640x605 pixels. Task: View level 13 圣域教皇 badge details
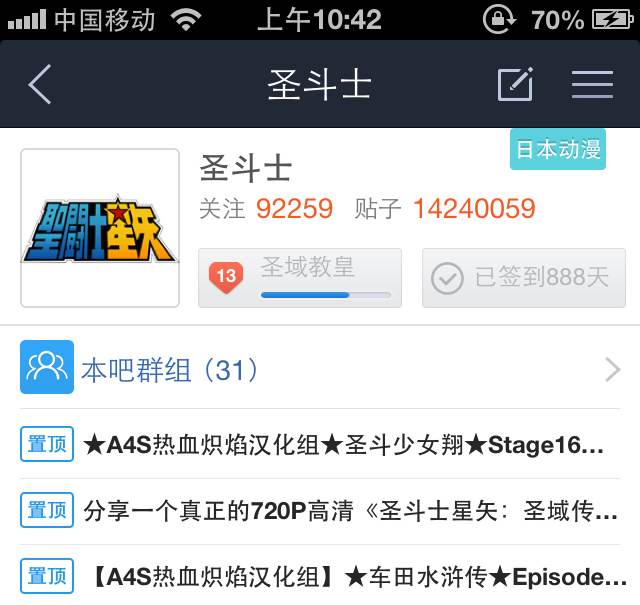point(300,278)
